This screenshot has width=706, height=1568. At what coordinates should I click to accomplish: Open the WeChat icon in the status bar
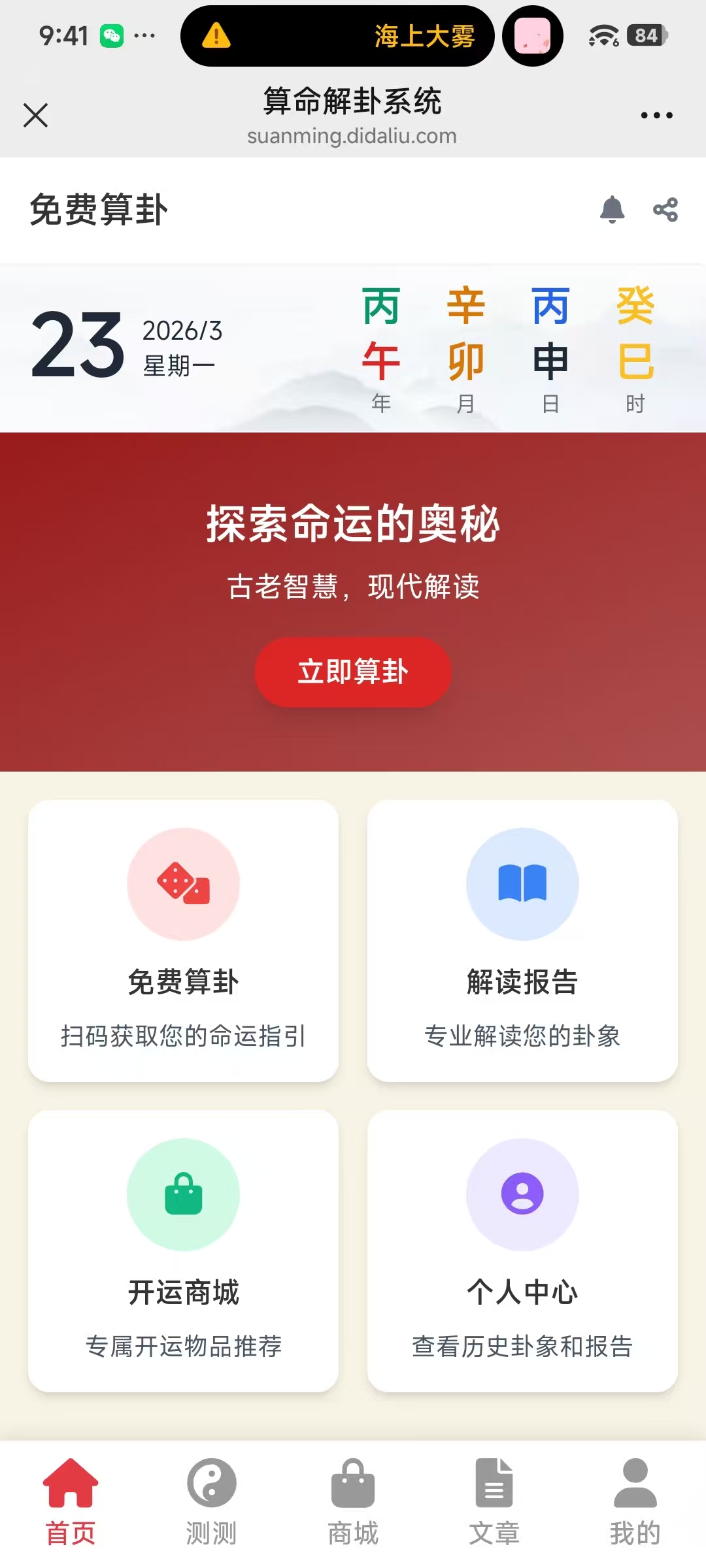tap(111, 36)
